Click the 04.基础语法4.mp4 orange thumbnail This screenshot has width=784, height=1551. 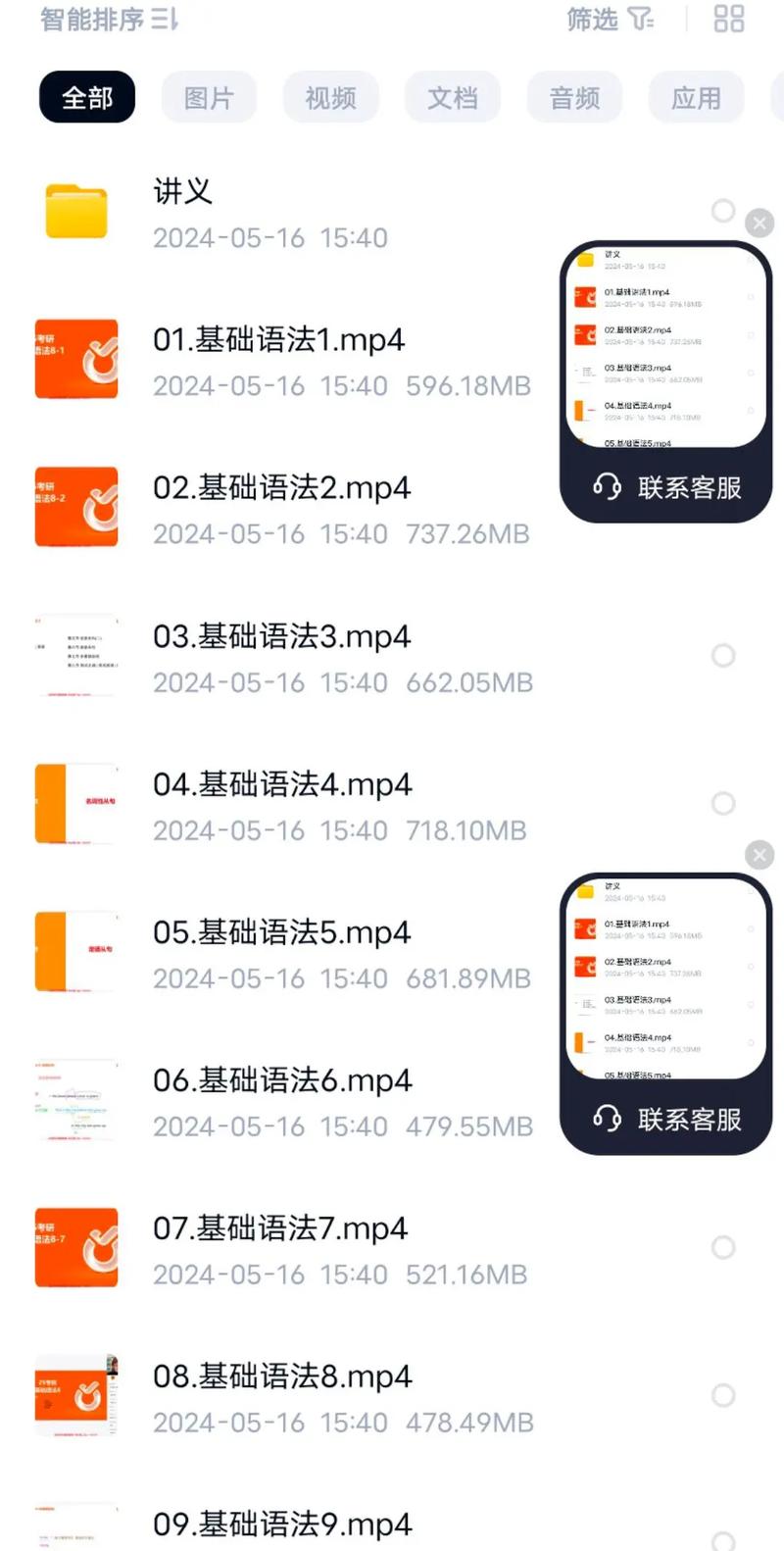pos(75,804)
